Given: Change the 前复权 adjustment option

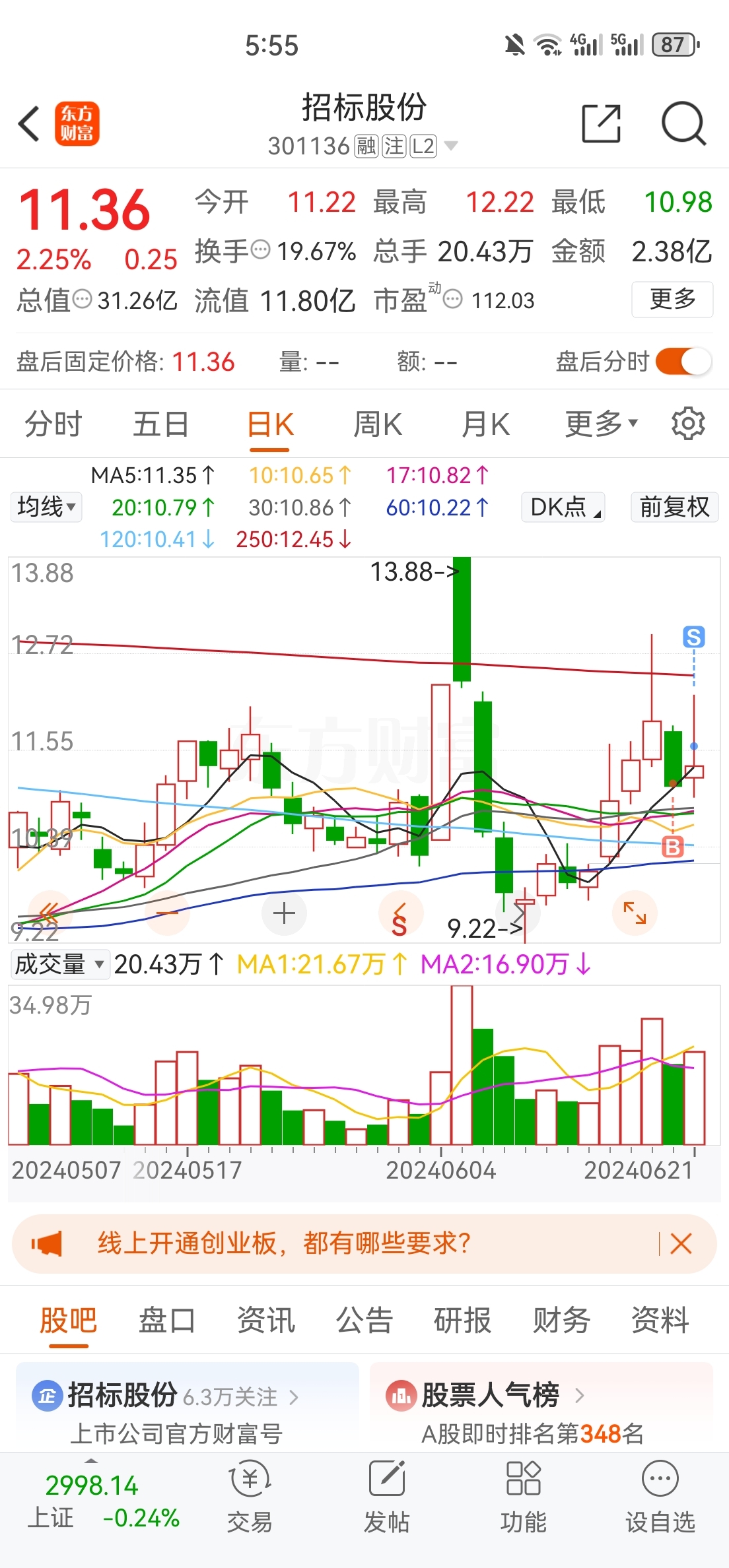Looking at the screenshot, I should pos(674,507).
